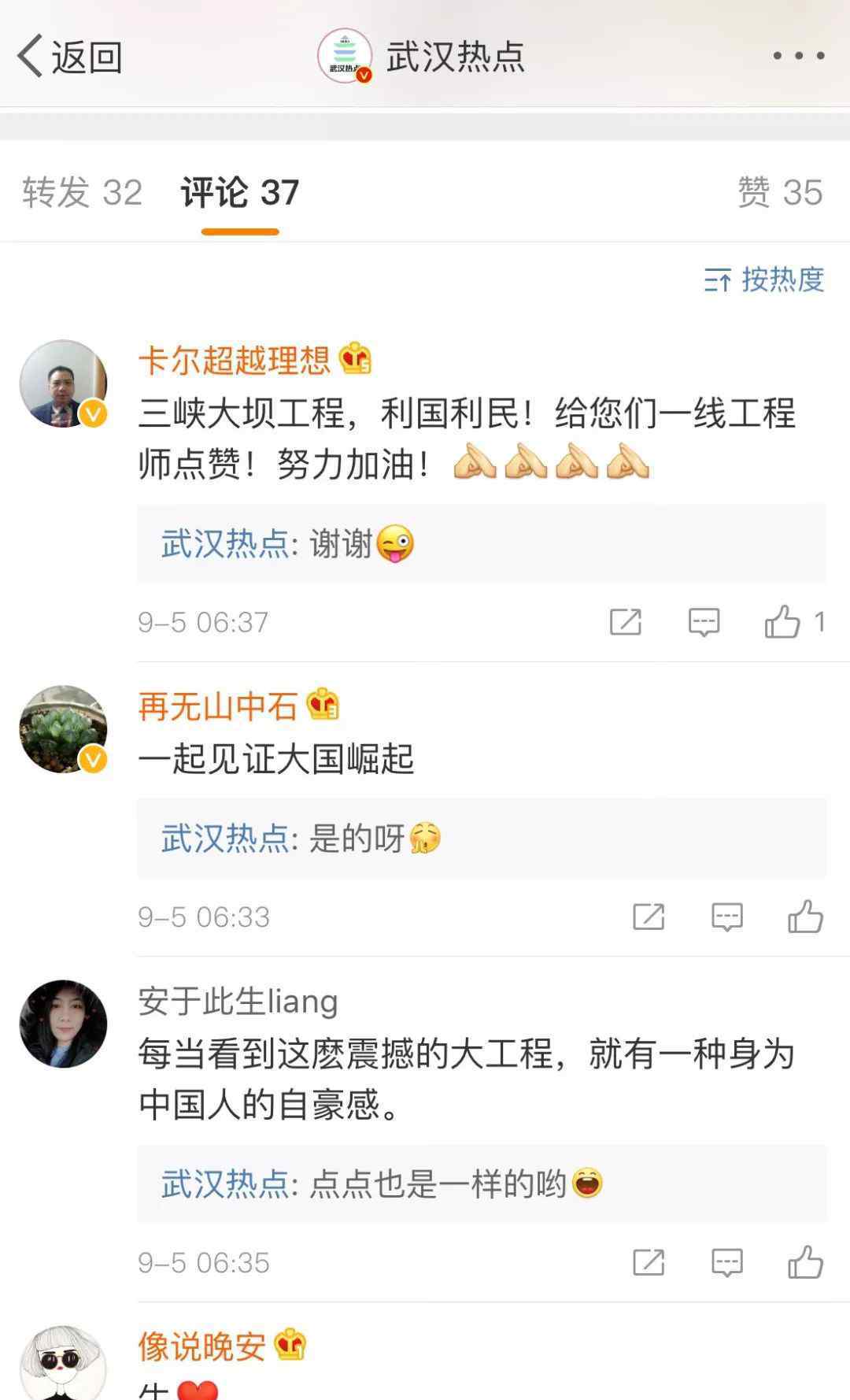View 安于此生liang's profile avatar
This screenshot has width=850, height=1400.
(x=63, y=1024)
